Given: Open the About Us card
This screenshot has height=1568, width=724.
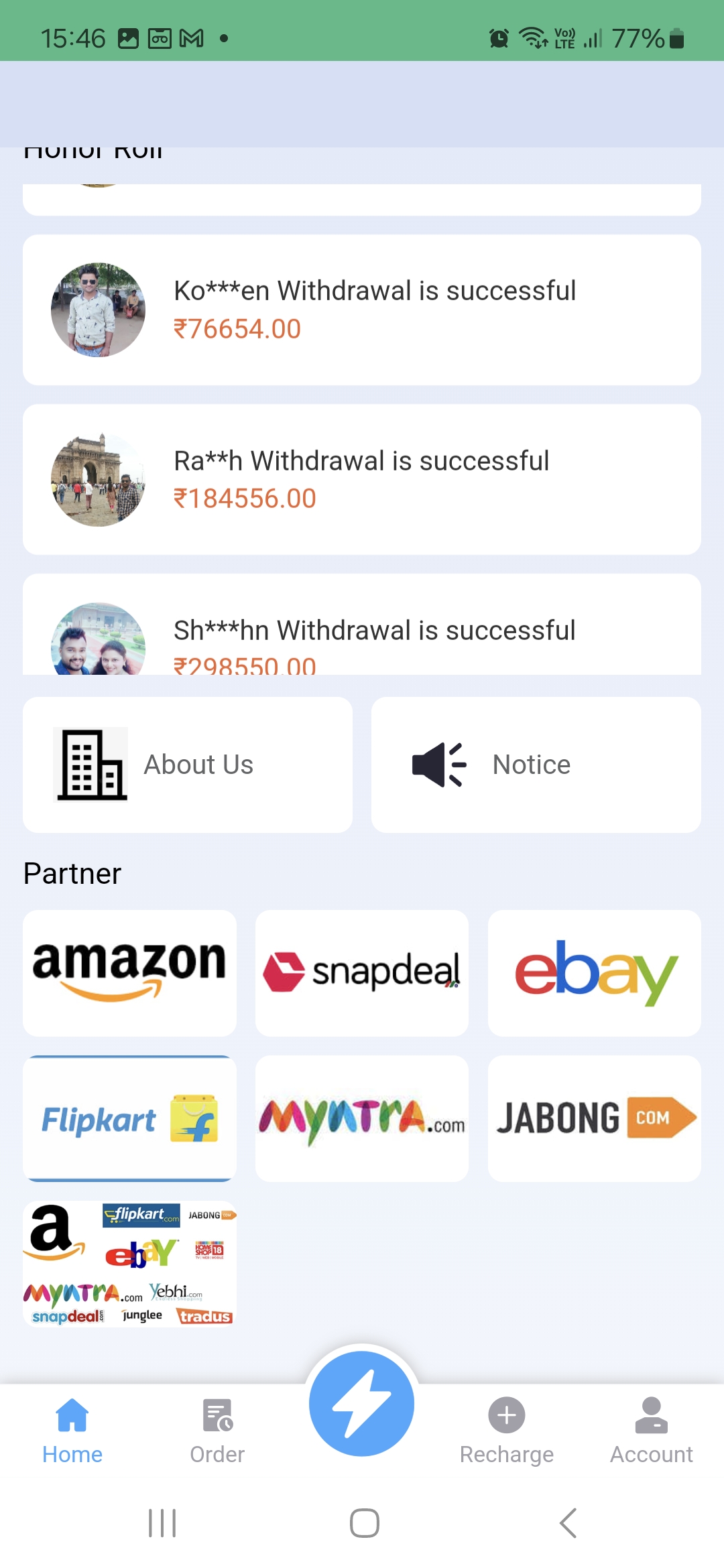Looking at the screenshot, I should click(x=188, y=765).
